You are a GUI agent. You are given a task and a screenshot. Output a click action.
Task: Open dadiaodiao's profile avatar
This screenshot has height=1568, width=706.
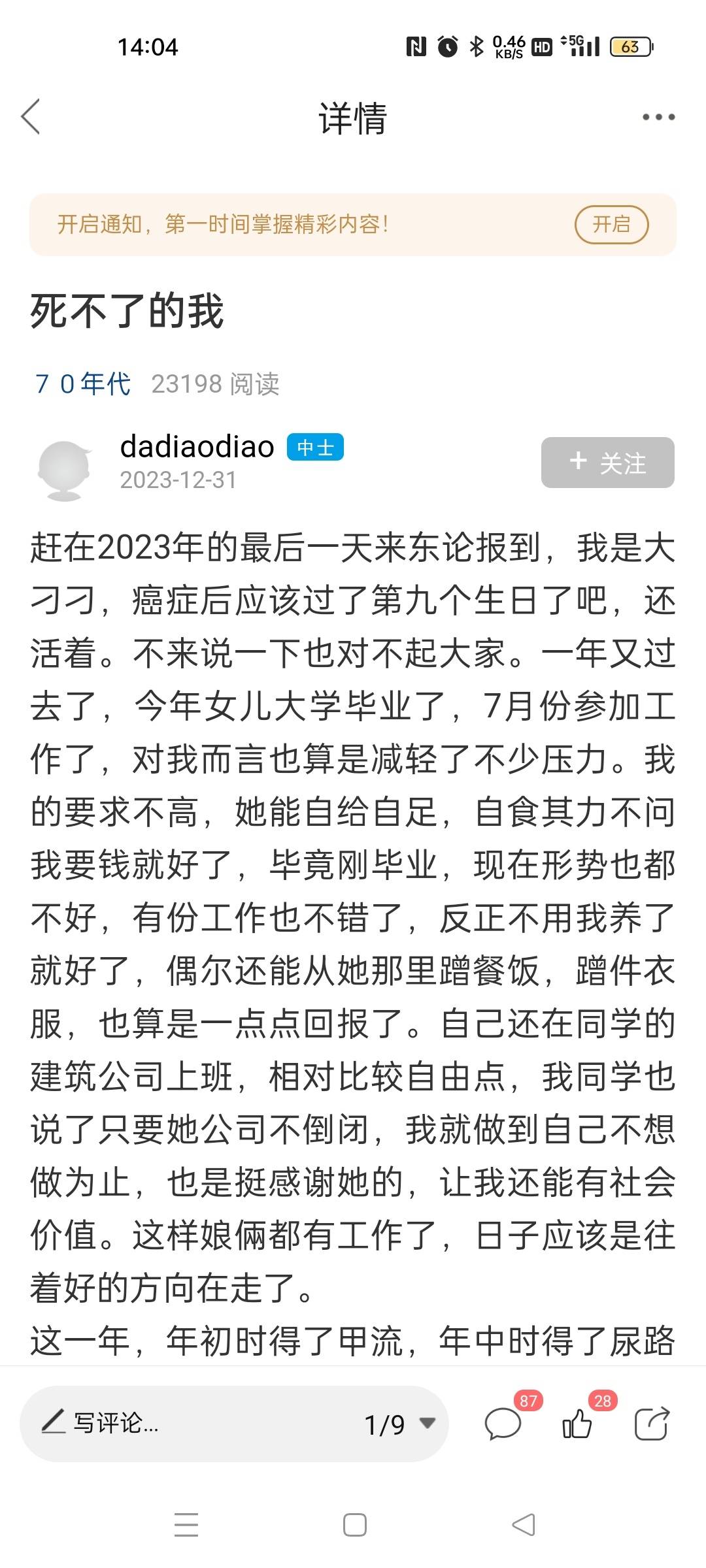tap(64, 470)
